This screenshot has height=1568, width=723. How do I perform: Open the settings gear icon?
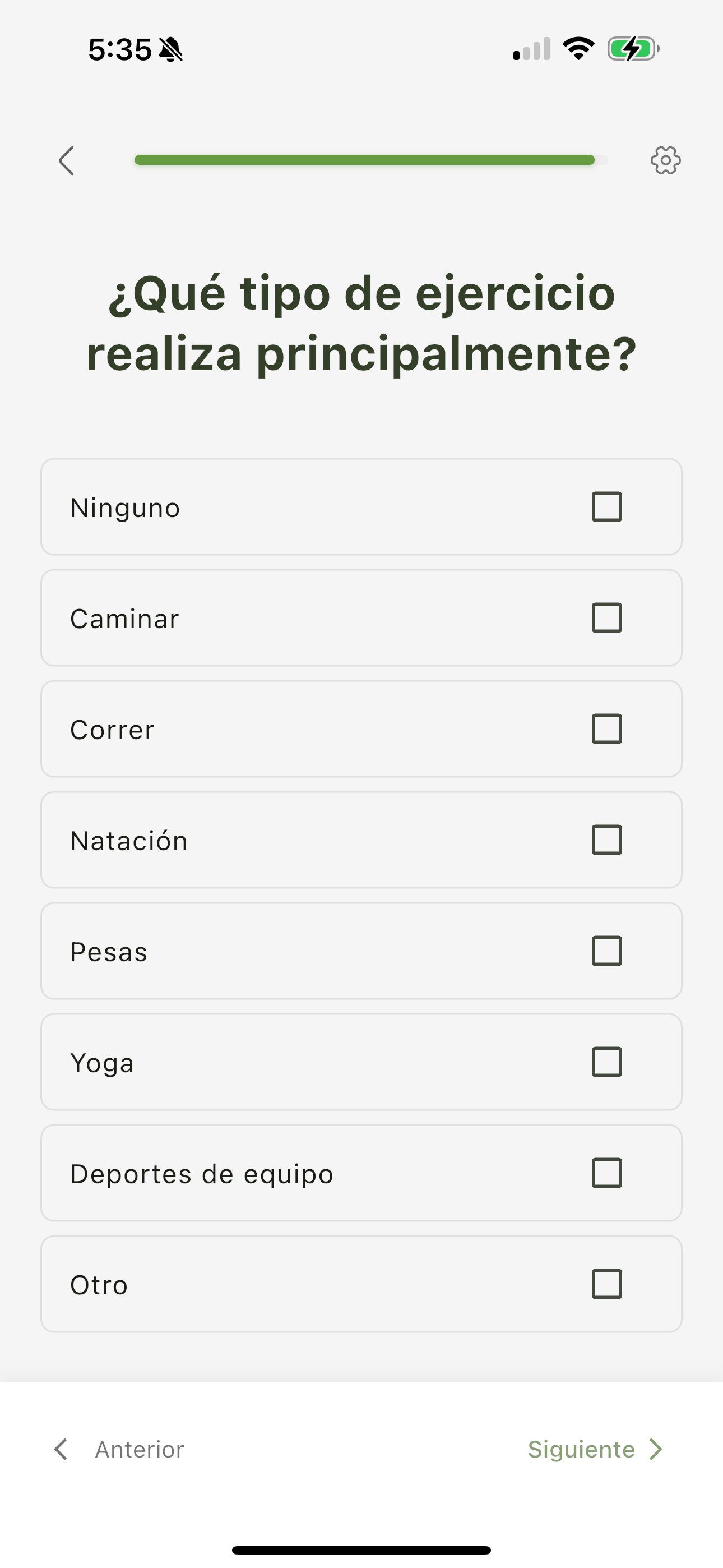665,161
